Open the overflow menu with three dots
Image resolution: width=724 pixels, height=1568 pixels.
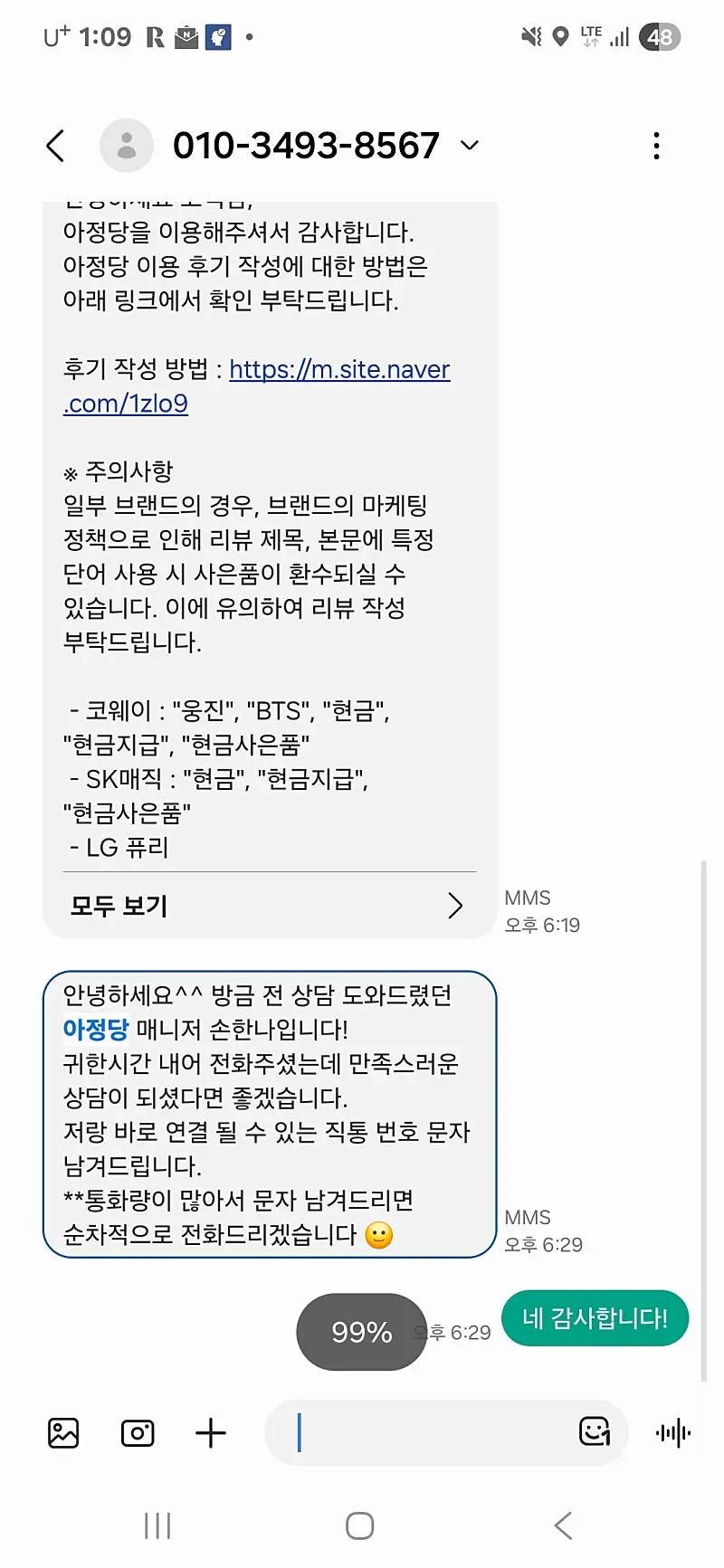pos(656,146)
